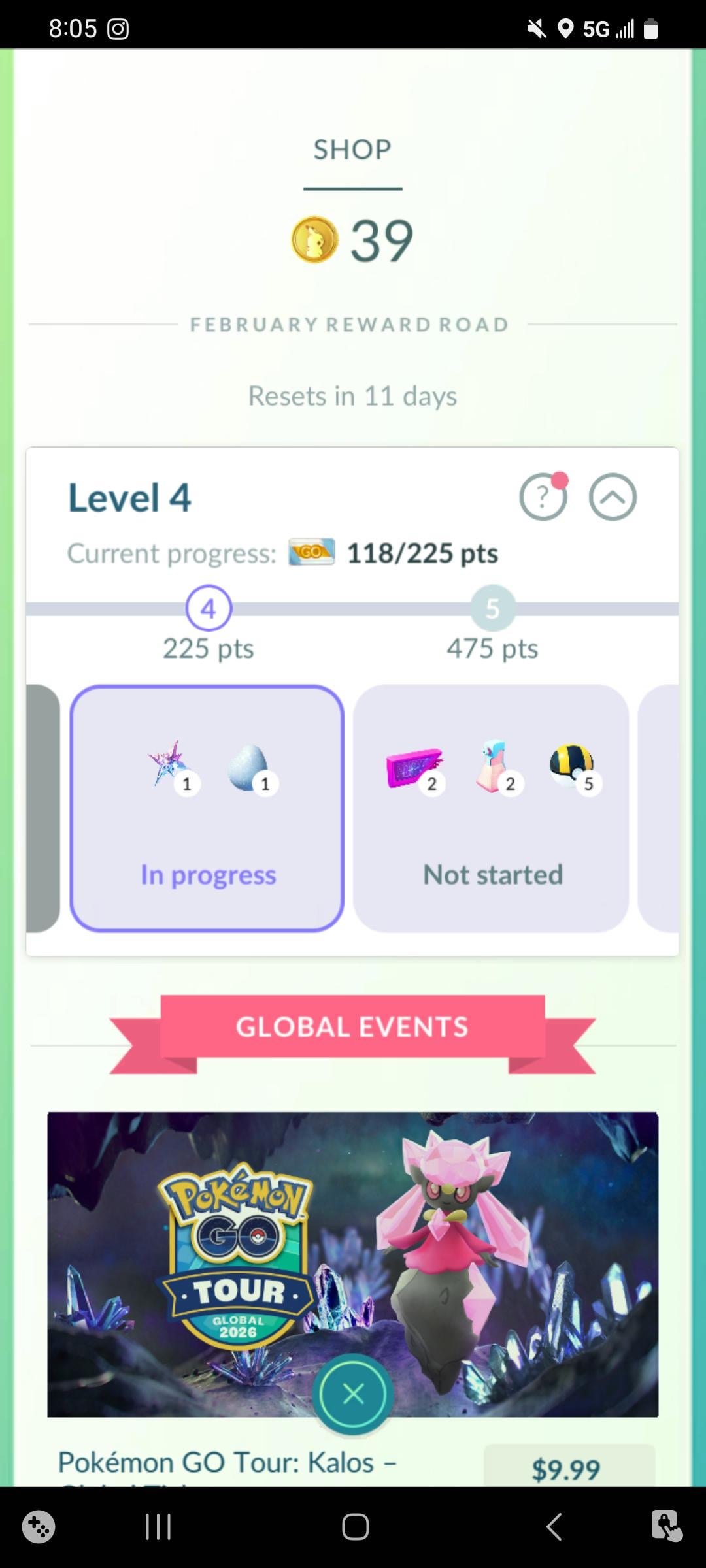Collapse the Level 4 reward panel
Viewport: 706px width, 1568px height.
[613, 497]
